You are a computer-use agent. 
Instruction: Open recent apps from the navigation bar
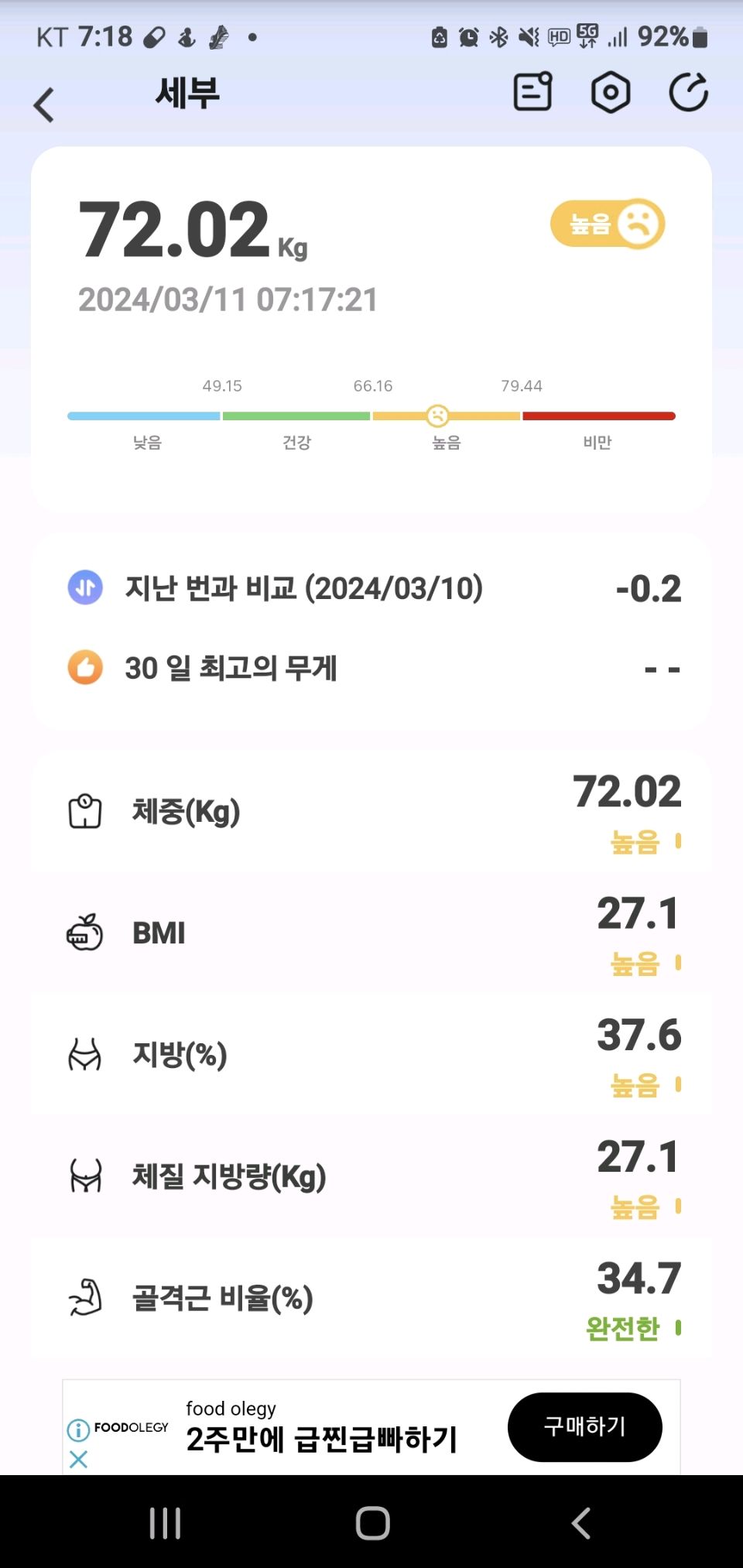coord(165,1523)
